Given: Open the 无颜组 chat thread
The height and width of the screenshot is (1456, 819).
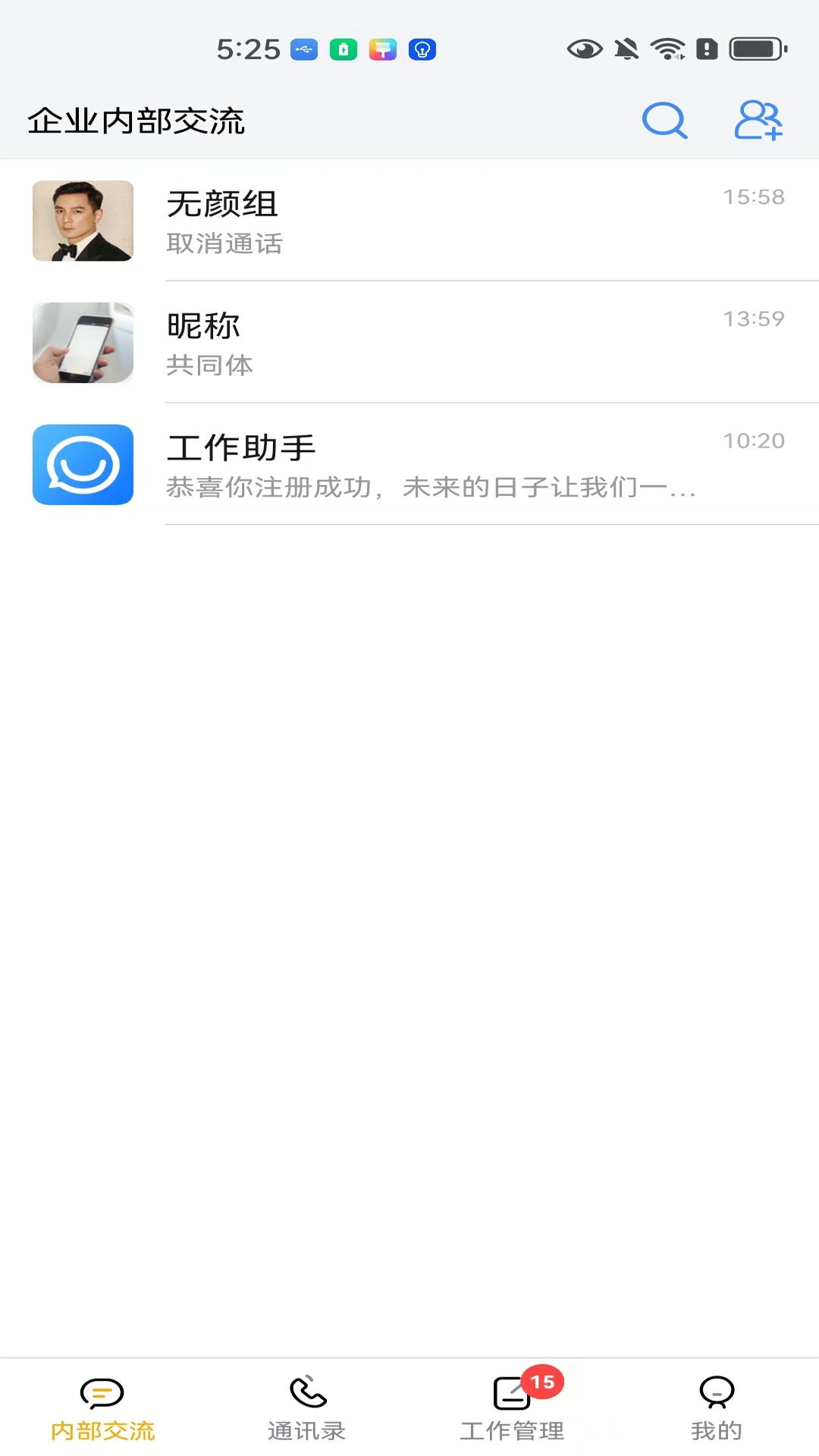Looking at the screenshot, I should click(x=409, y=221).
